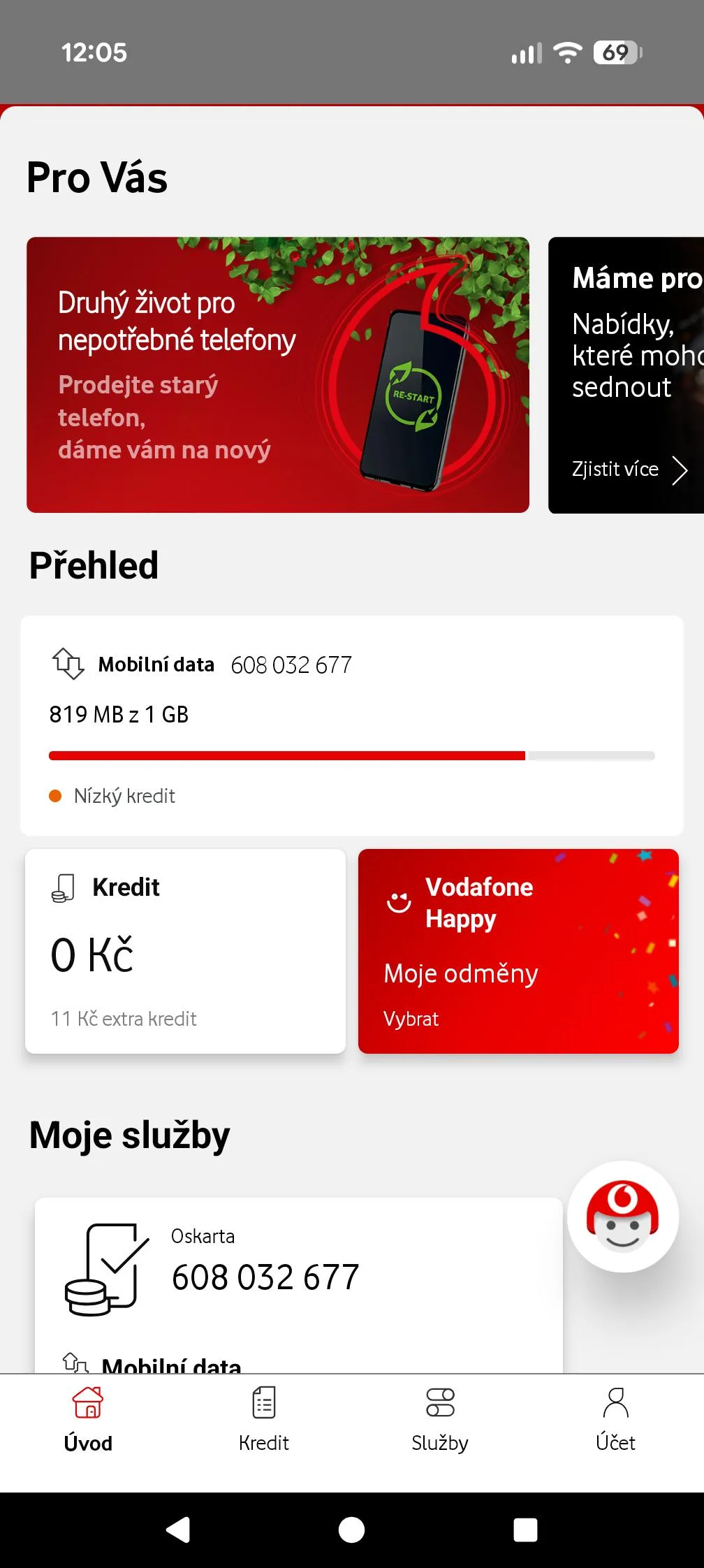Tap the system back button
Image resolution: width=704 pixels, height=1568 pixels.
click(178, 1530)
